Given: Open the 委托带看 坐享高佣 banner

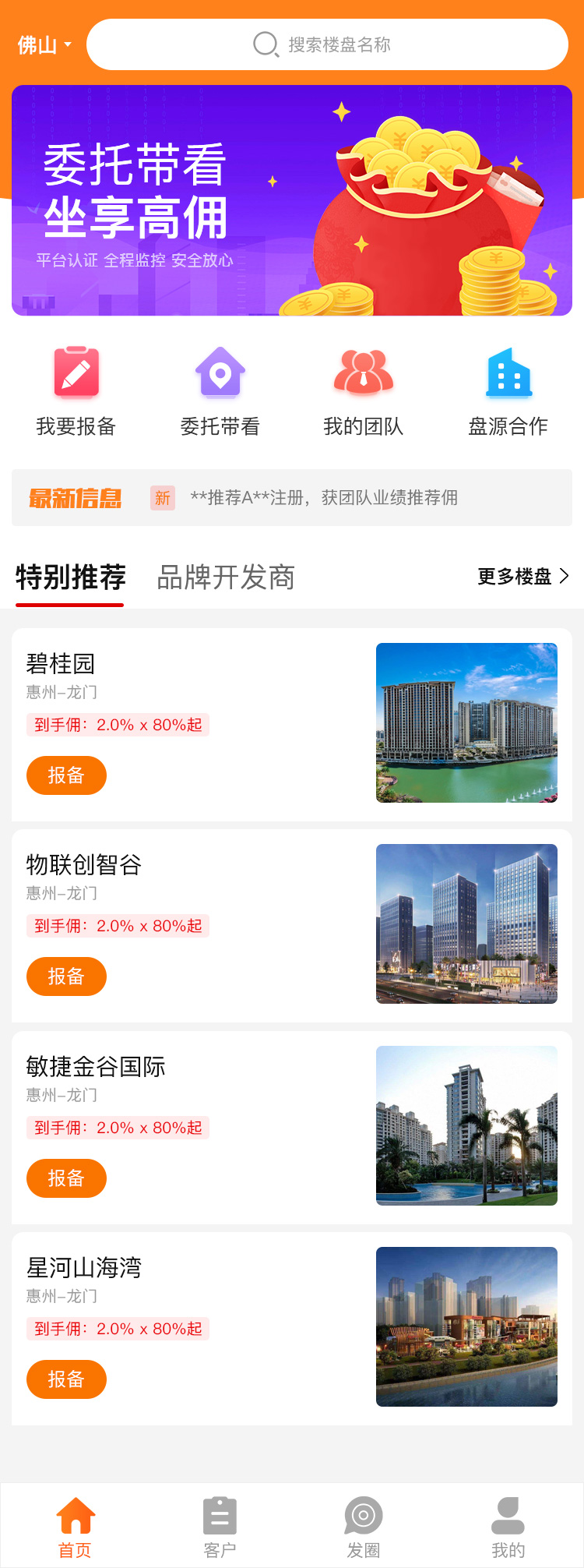Looking at the screenshot, I should (292, 200).
